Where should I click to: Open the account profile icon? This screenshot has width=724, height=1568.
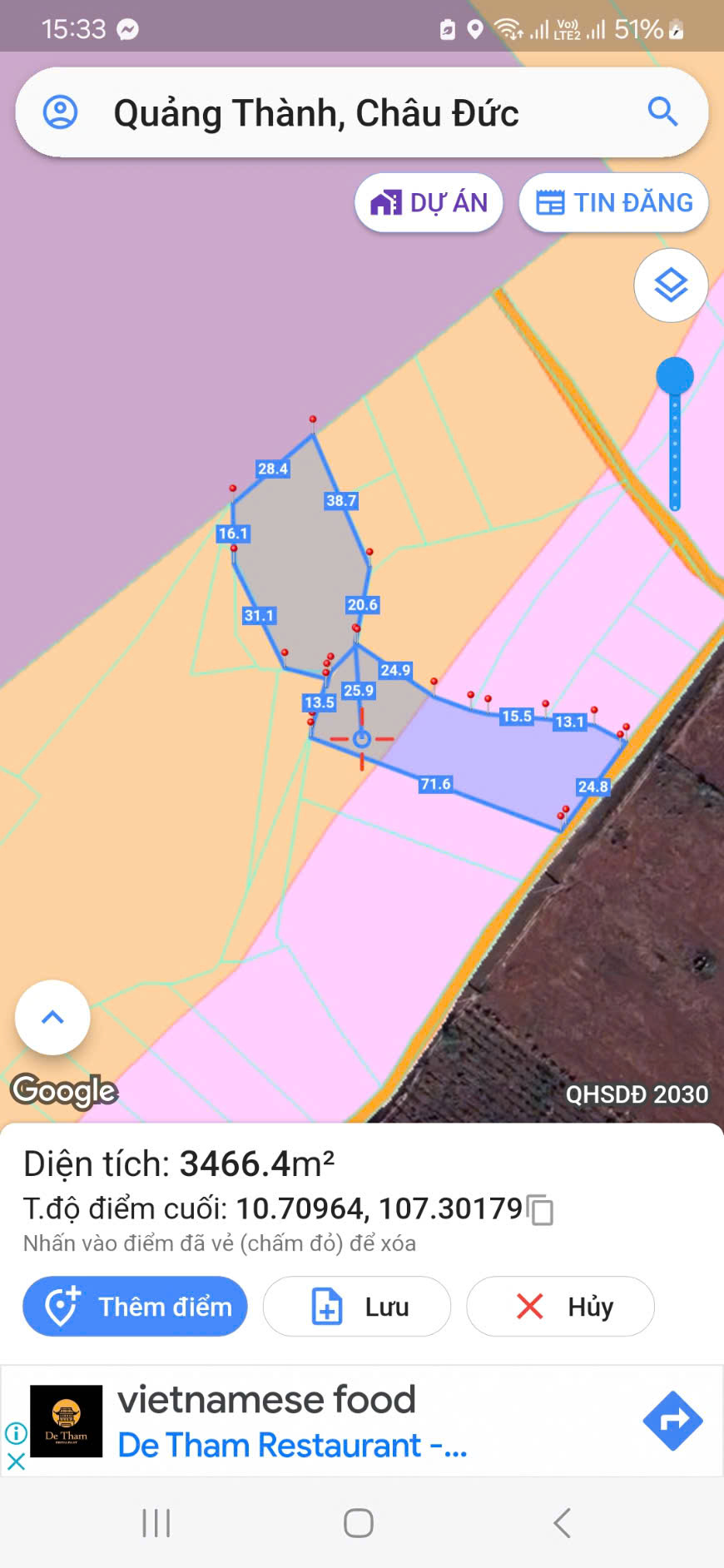60,112
